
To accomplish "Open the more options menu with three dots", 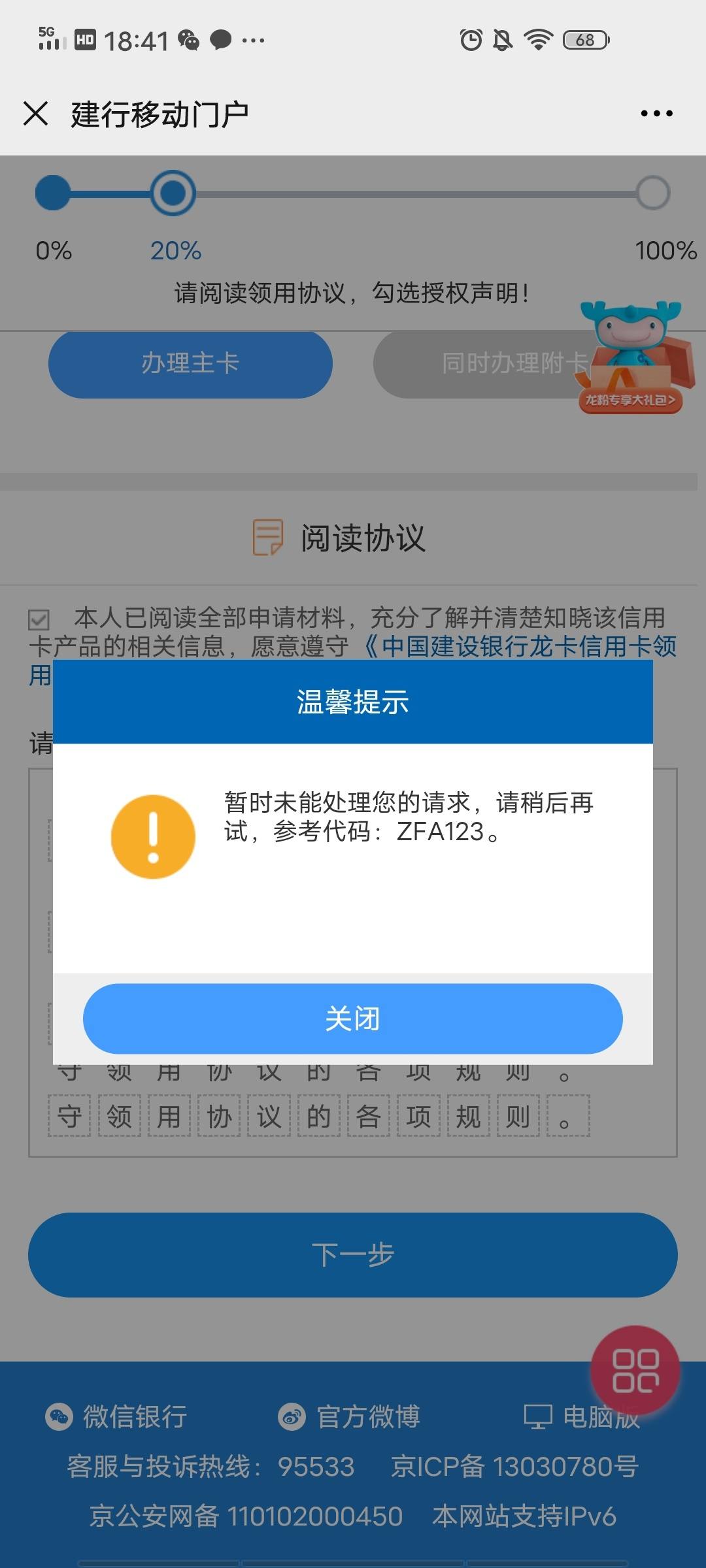I will (656, 112).
